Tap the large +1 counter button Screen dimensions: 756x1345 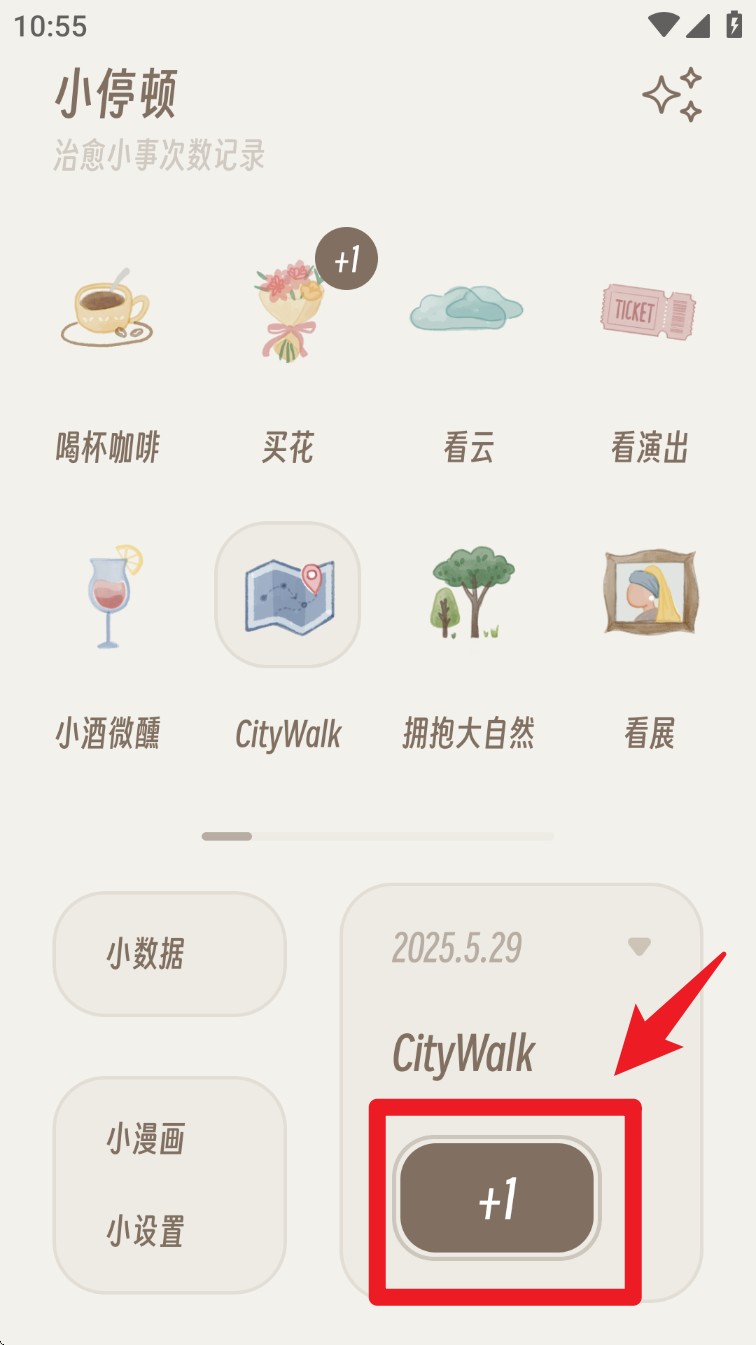coord(496,1199)
